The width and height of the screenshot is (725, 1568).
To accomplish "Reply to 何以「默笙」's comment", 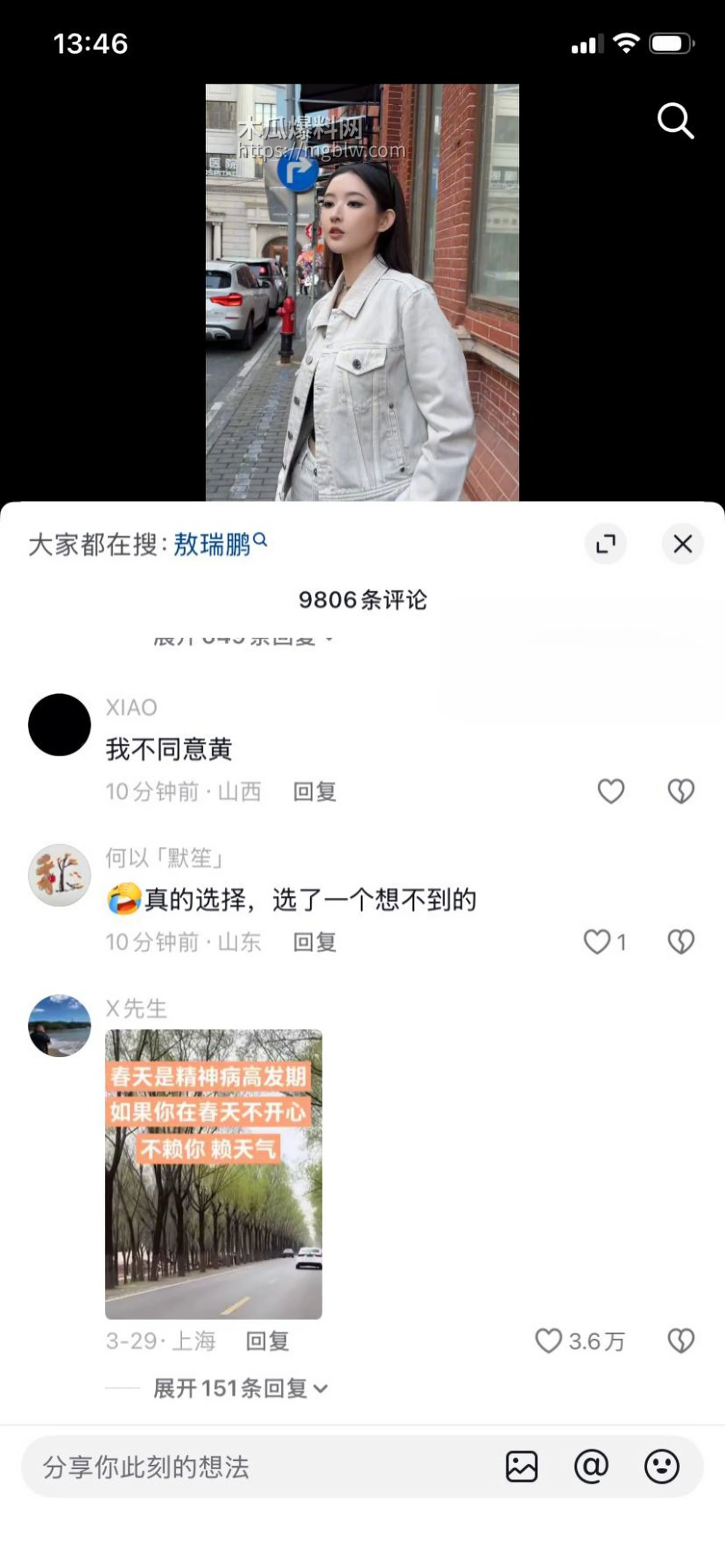I will point(315,941).
